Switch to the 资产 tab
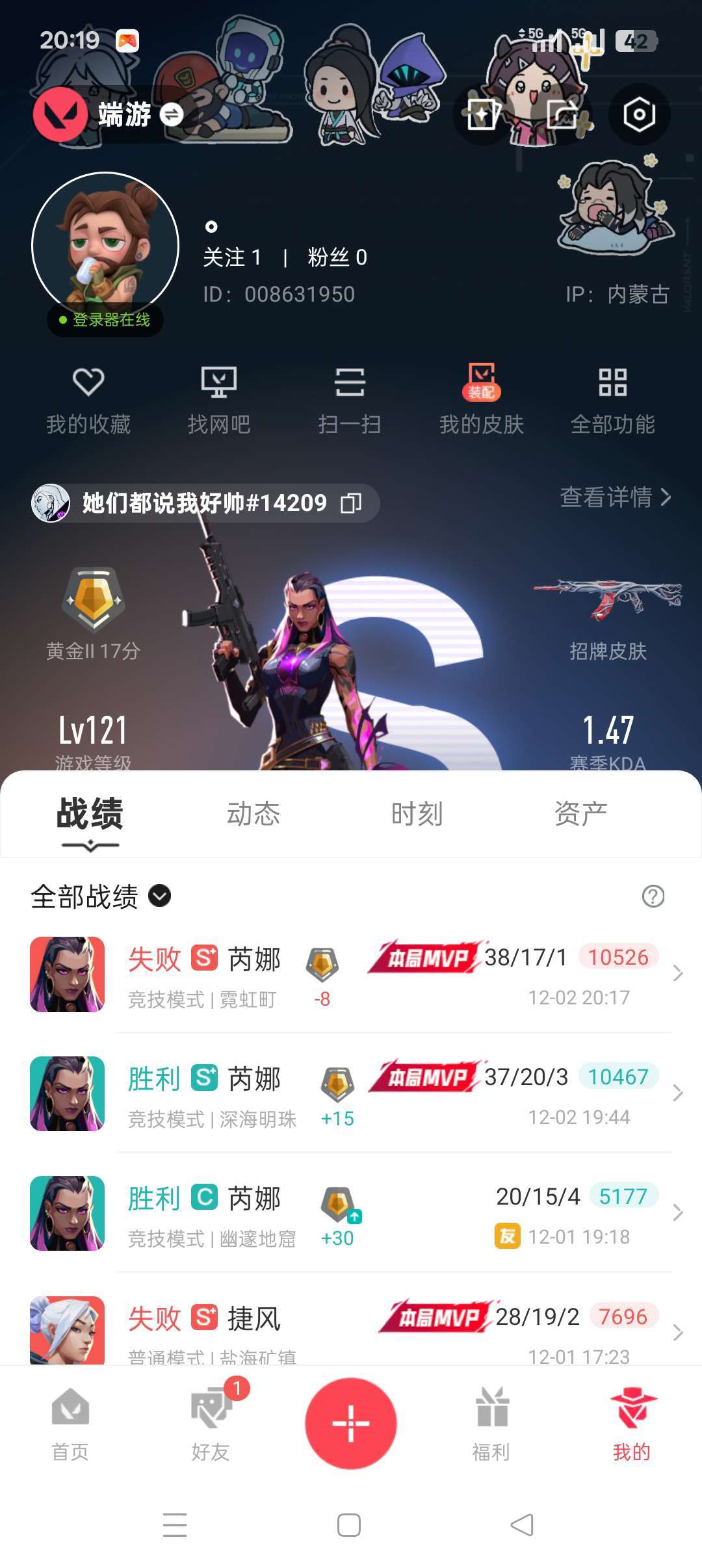The height and width of the screenshot is (1568, 702). 581,814
